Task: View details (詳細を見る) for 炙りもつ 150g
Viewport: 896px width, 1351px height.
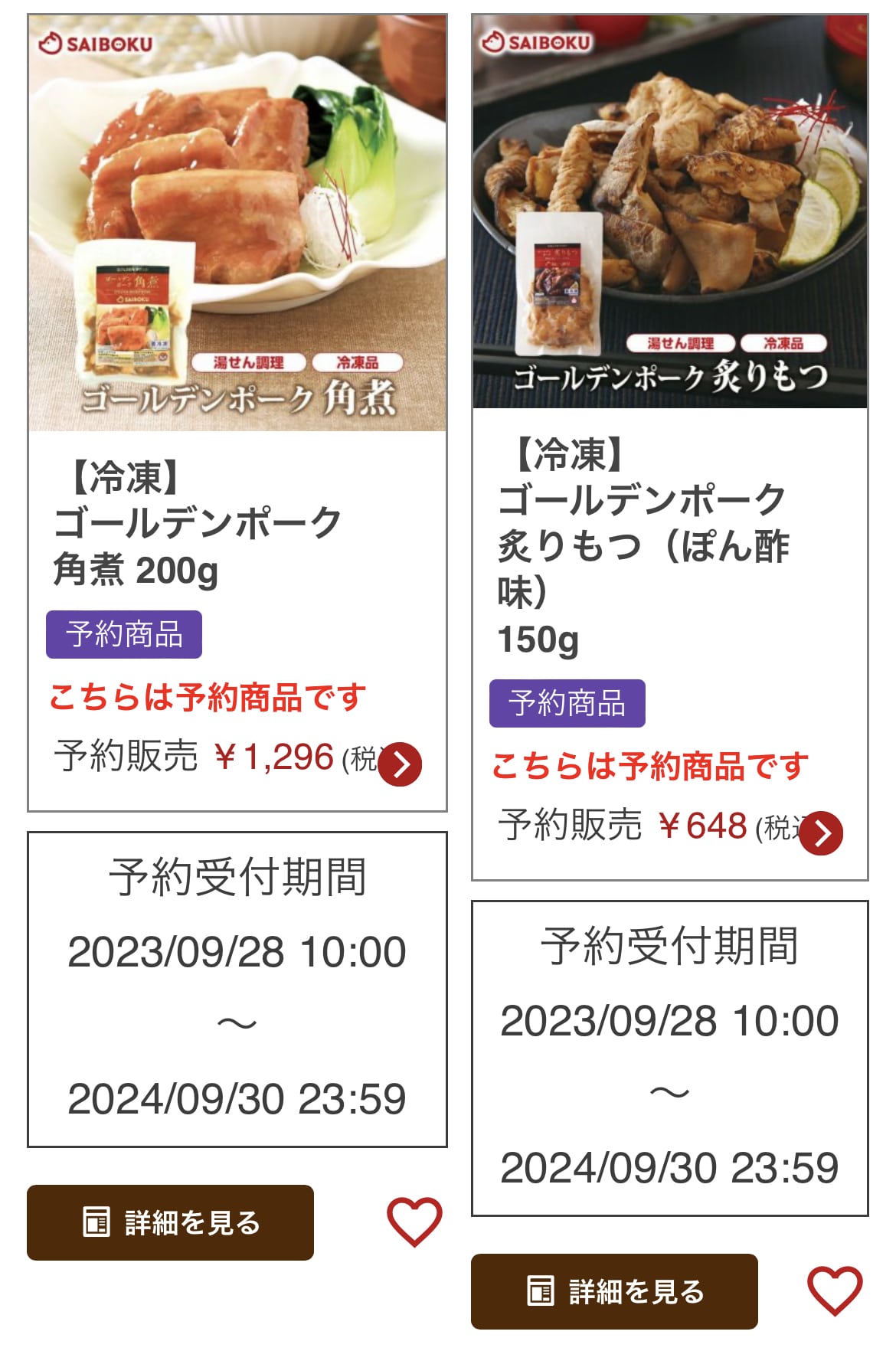Action: (x=613, y=1290)
